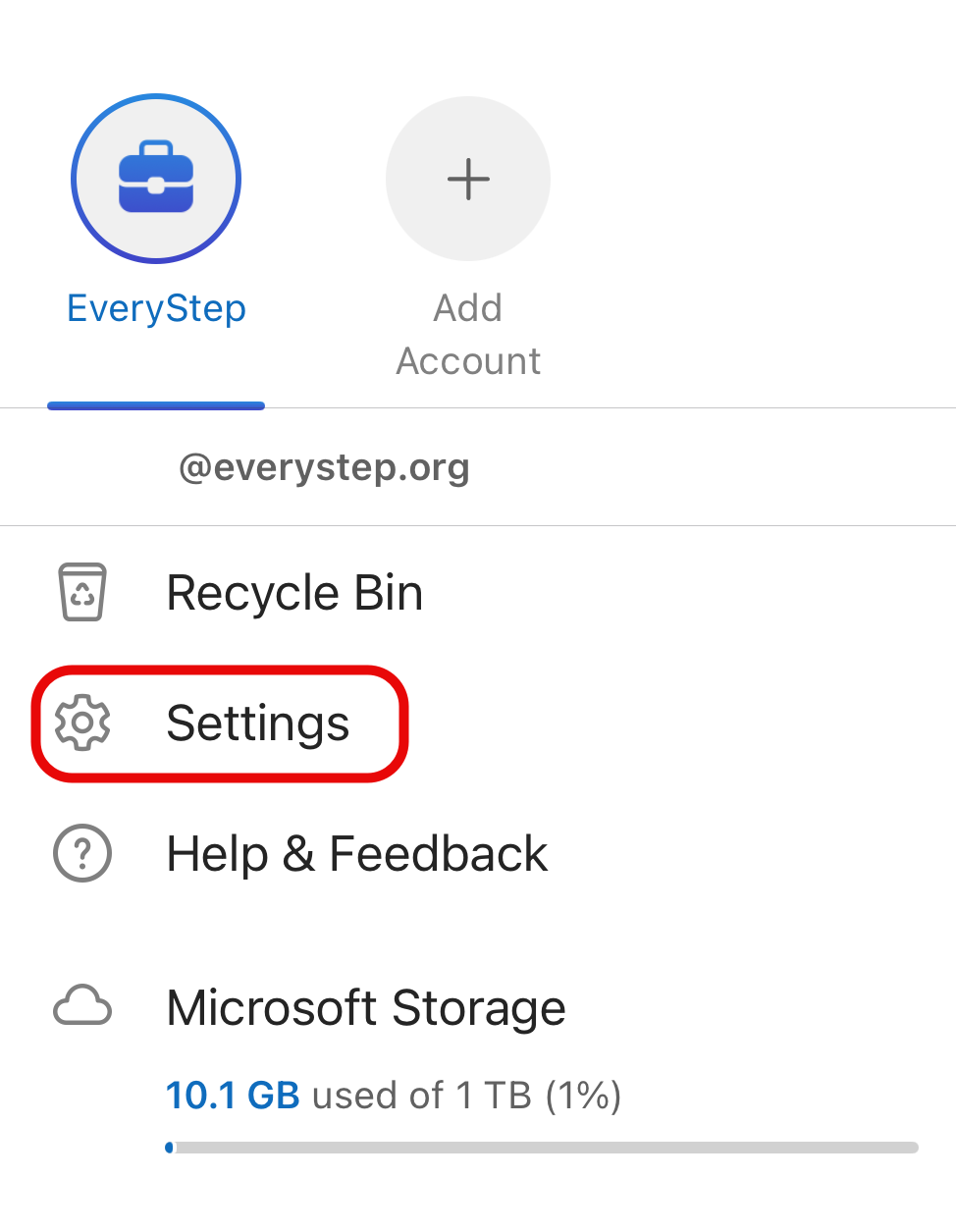The width and height of the screenshot is (956, 1232).
Task: Select the @everystep.org account entry
Action: pos(325,466)
